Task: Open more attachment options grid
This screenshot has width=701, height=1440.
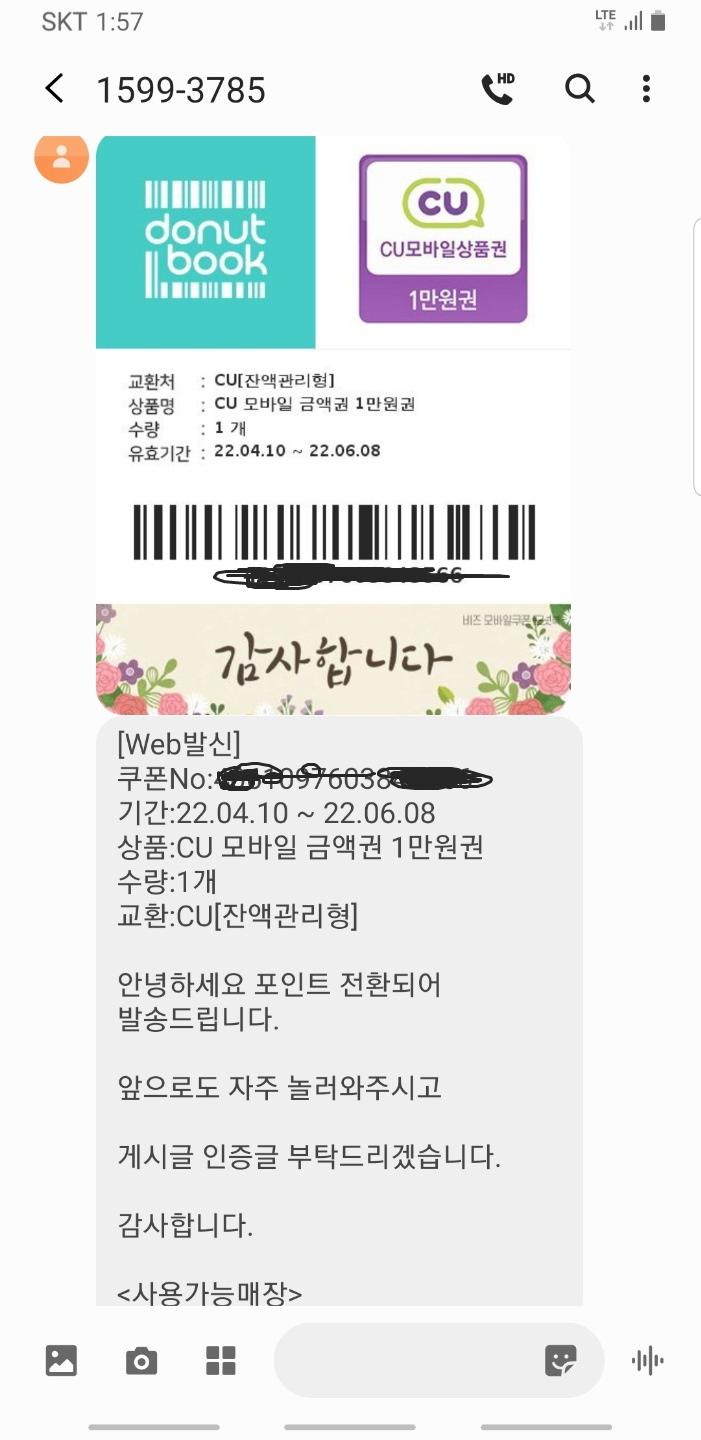Action: [x=221, y=1360]
